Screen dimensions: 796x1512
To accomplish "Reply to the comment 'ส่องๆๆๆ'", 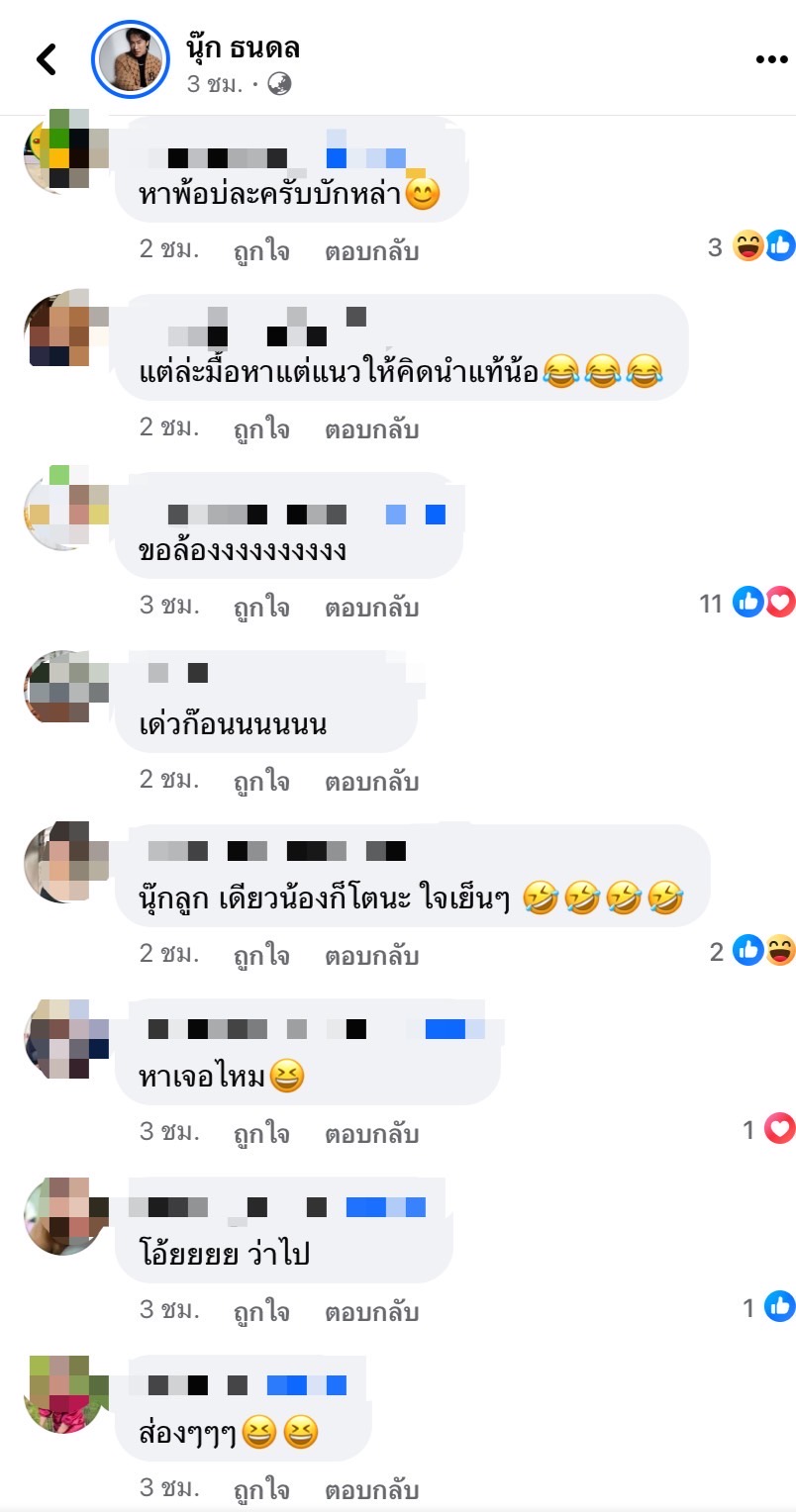I will pyautogui.click(x=371, y=1490).
